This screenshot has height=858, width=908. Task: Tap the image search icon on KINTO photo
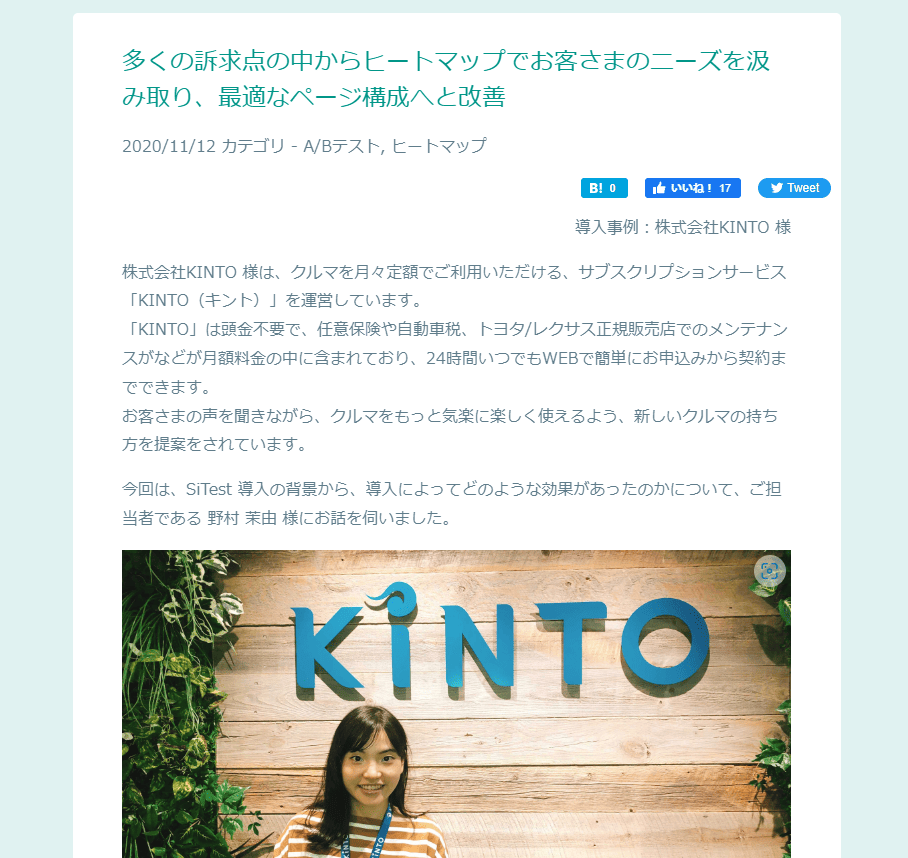click(x=770, y=571)
